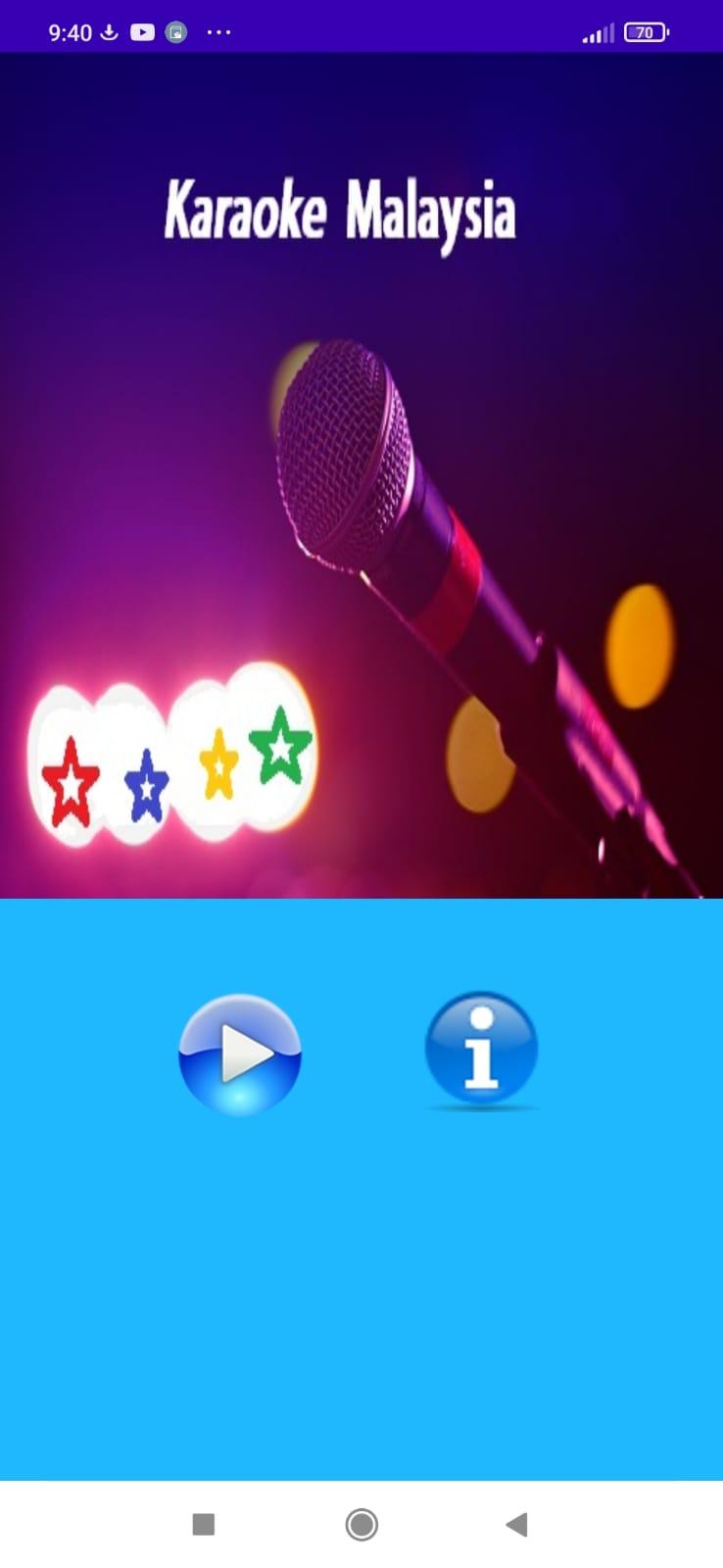
Task: Go back with the system back button
Action: [x=516, y=1524]
